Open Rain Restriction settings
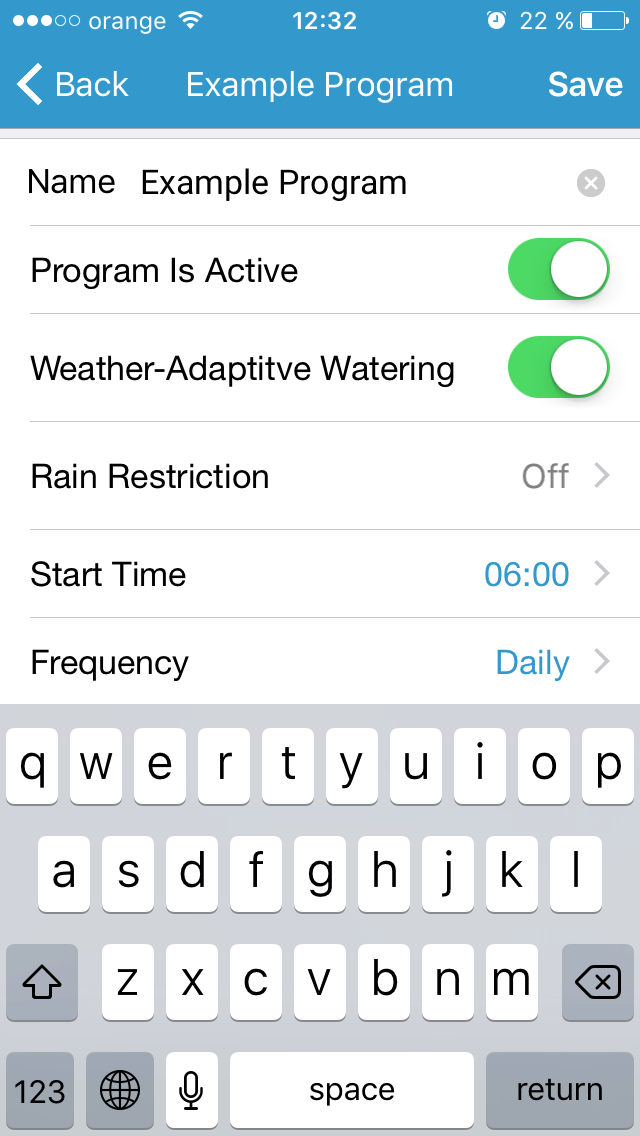This screenshot has height=1136, width=640. click(x=320, y=476)
